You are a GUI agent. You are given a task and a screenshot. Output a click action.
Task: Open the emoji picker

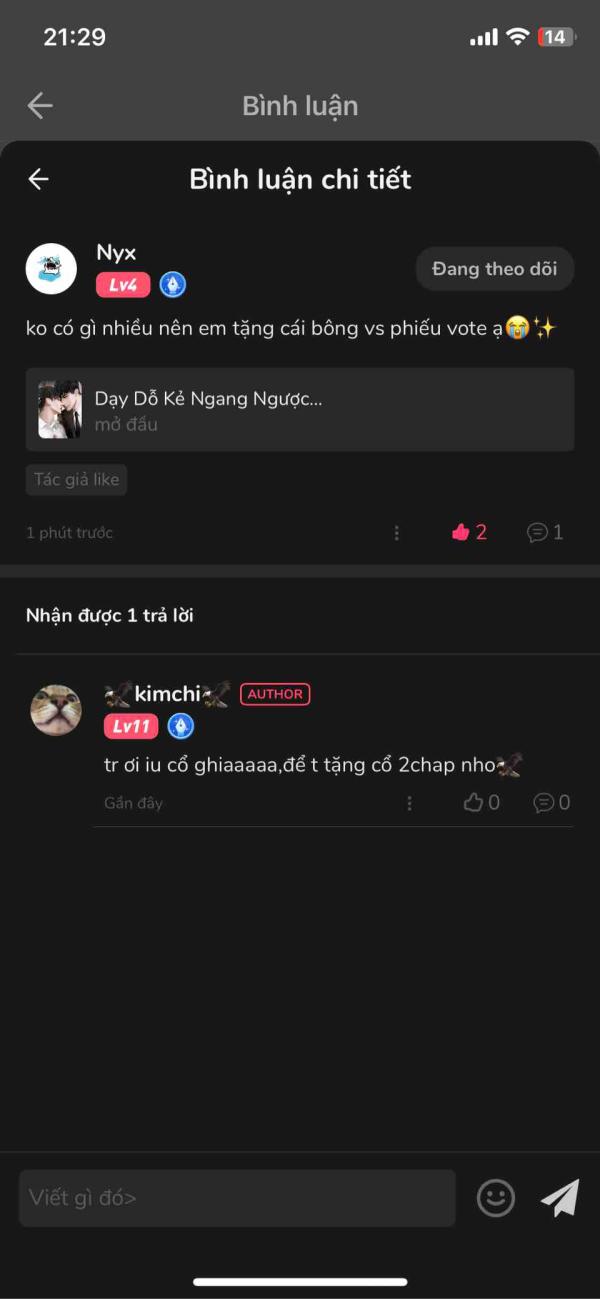(x=496, y=1198)
